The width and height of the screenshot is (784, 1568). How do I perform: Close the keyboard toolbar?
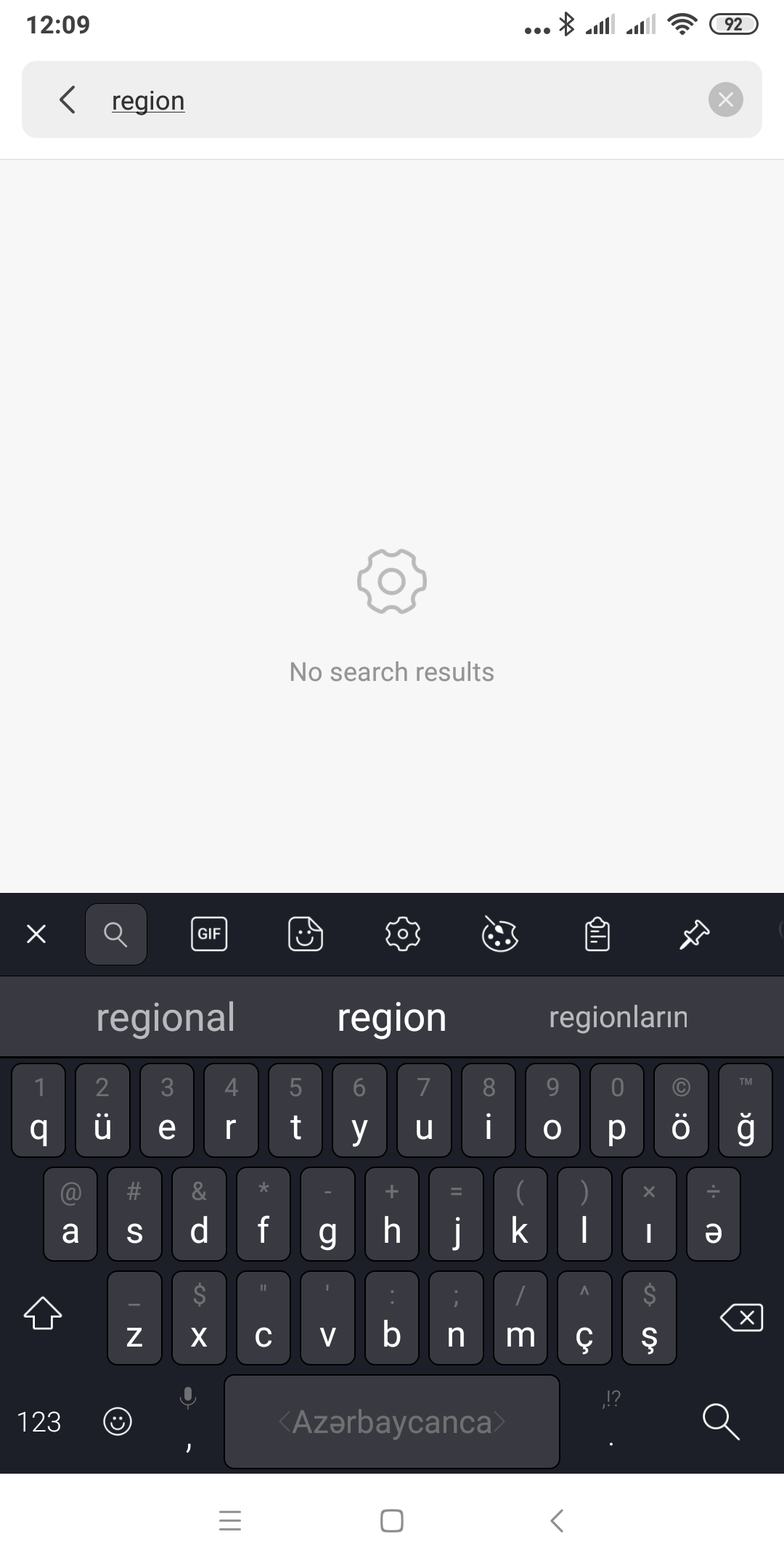36,934
